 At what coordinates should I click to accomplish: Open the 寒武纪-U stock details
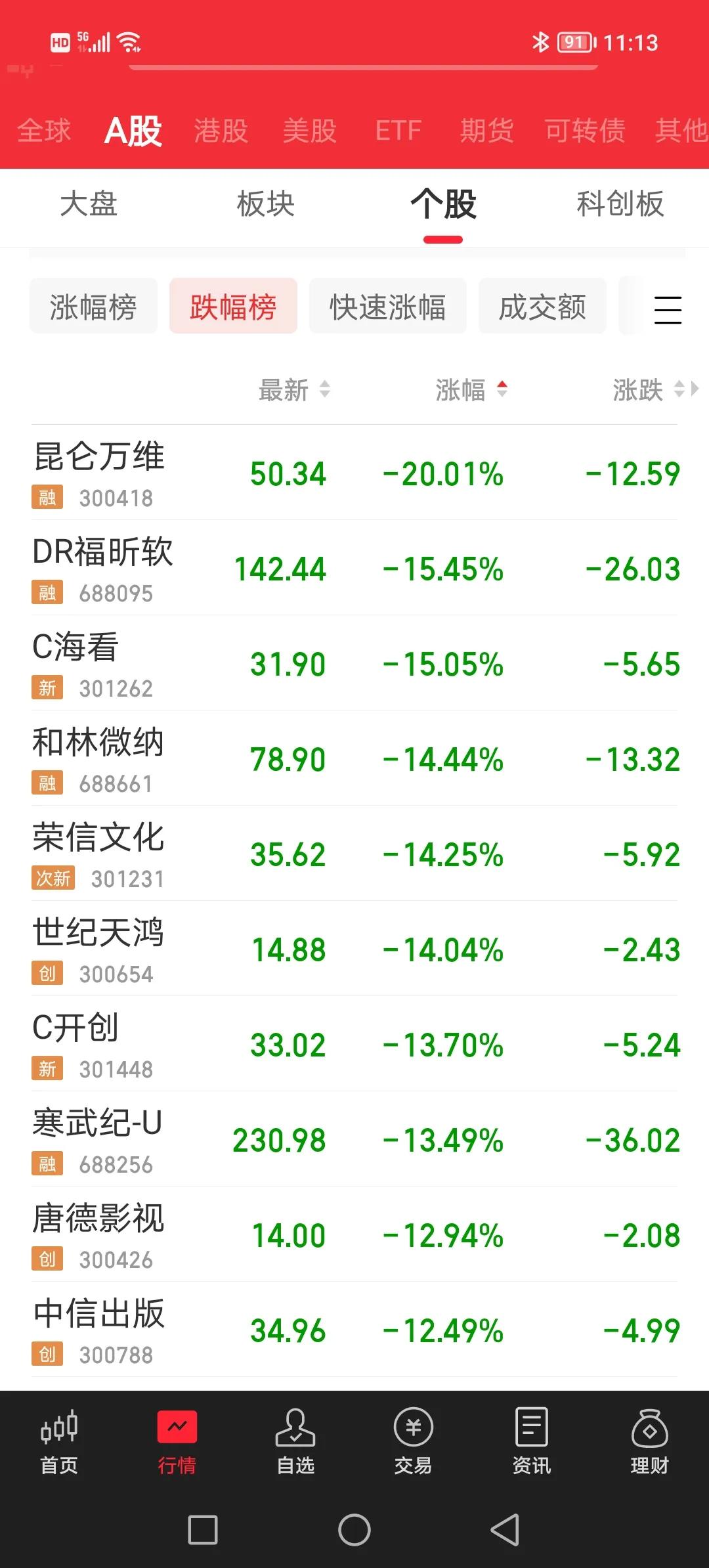pos(354,1139)
